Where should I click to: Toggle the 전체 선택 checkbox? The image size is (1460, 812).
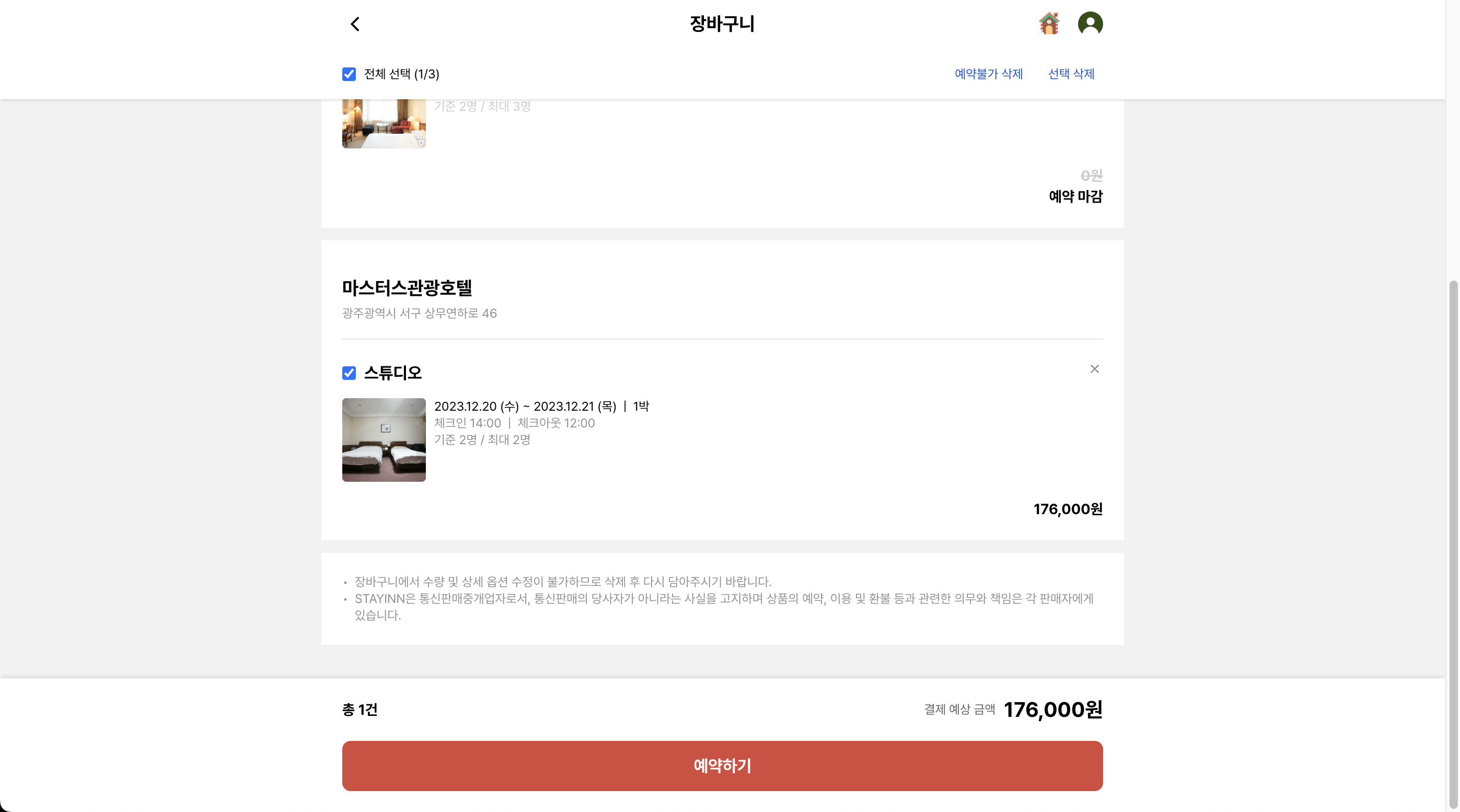click(x=349, y=74)
